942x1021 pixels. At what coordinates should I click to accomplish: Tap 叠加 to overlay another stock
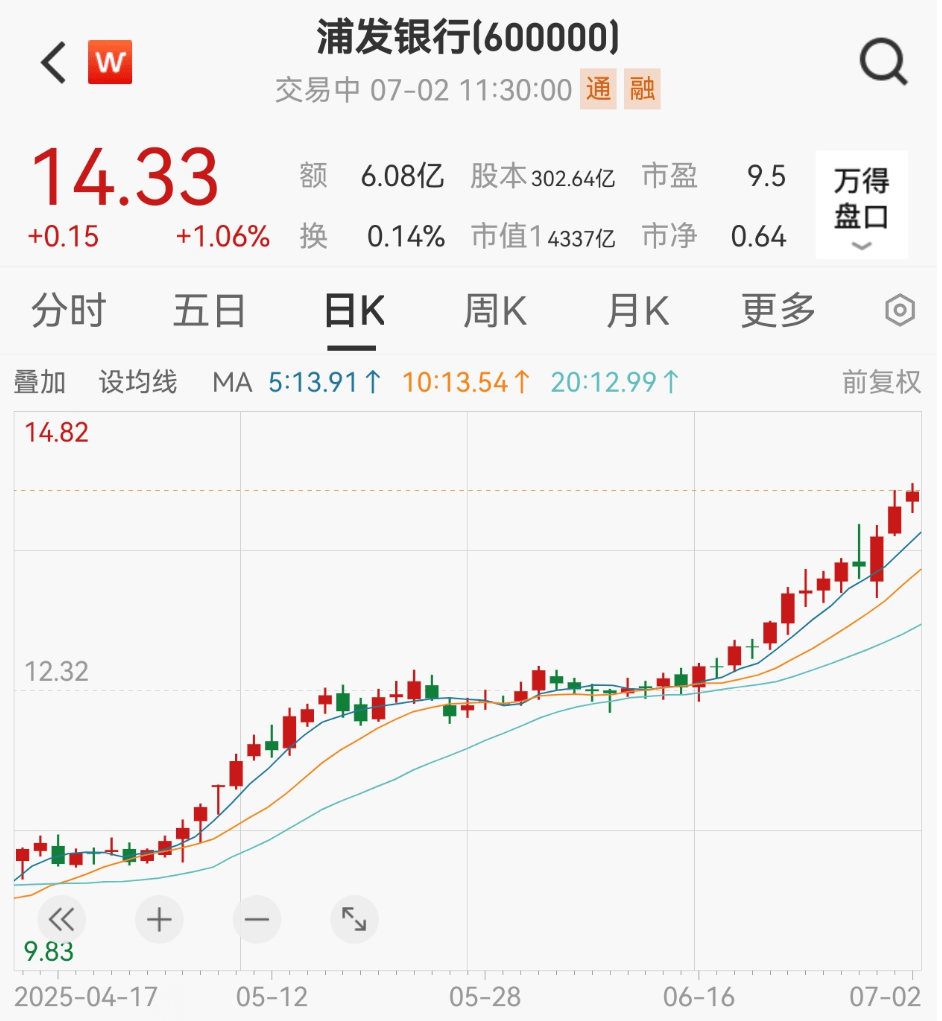click(x=39, y=382)
